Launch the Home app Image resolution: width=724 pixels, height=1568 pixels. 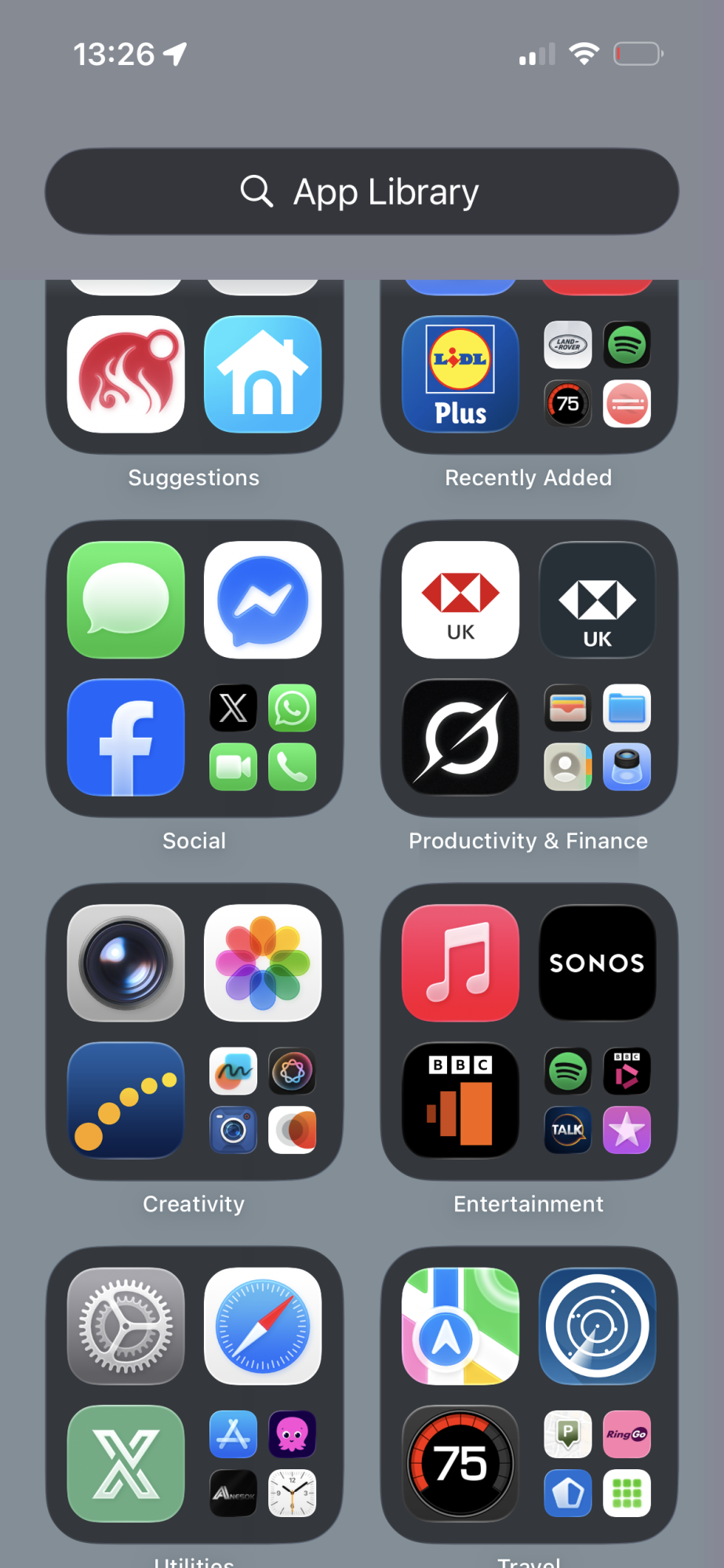click(x=263, y=374)
